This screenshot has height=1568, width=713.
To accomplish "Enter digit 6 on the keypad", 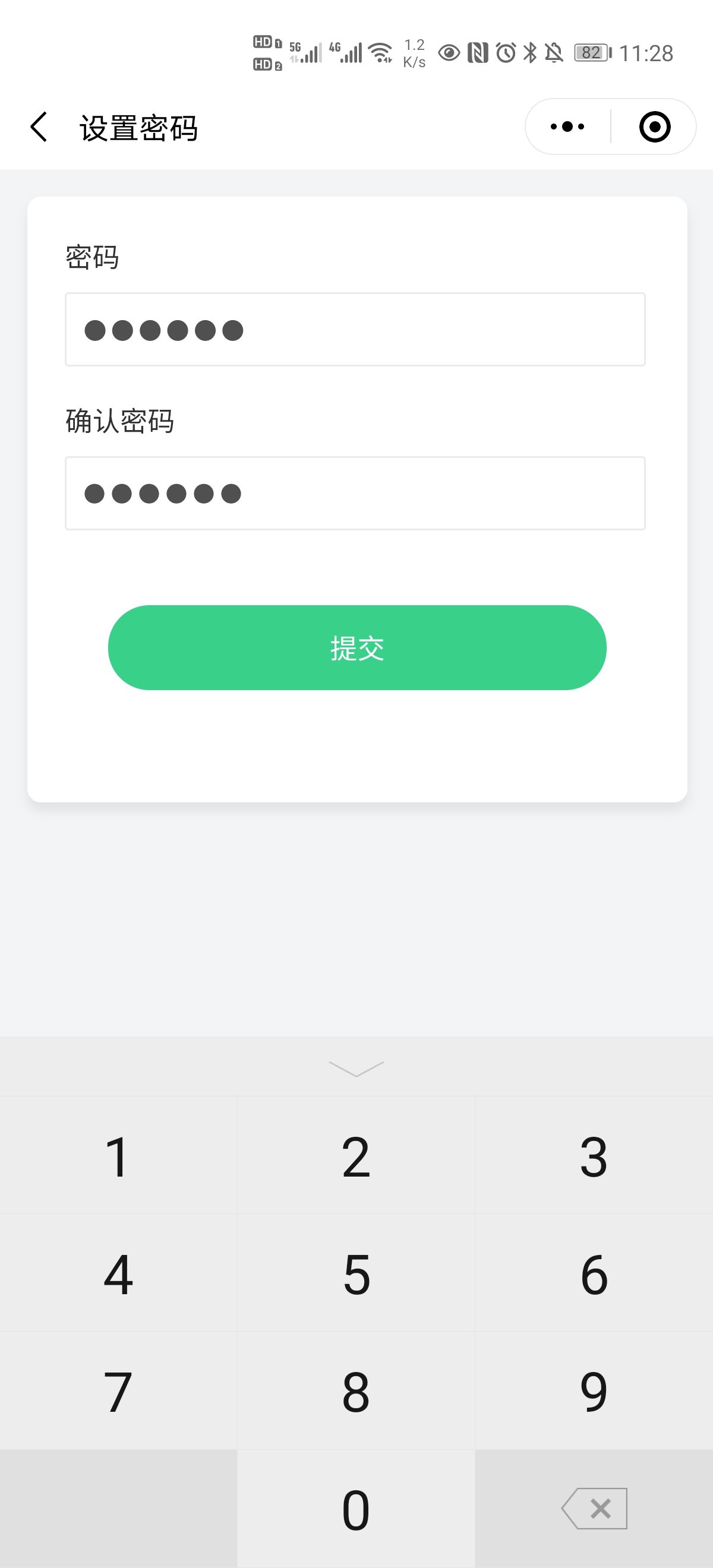I will tap(594, 1274).
